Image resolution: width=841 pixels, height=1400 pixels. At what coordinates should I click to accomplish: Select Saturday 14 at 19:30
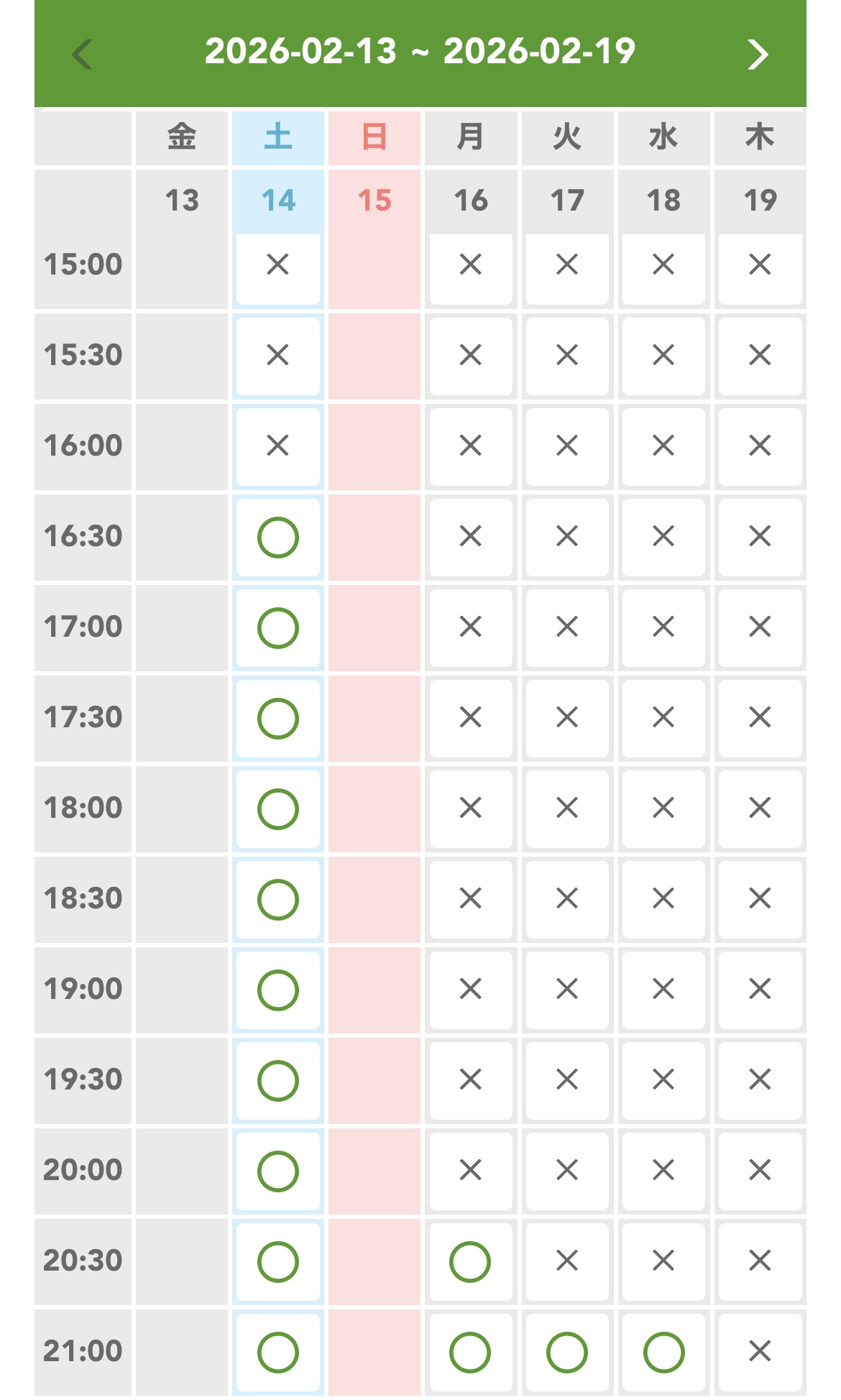click(x=278, y=1080)
